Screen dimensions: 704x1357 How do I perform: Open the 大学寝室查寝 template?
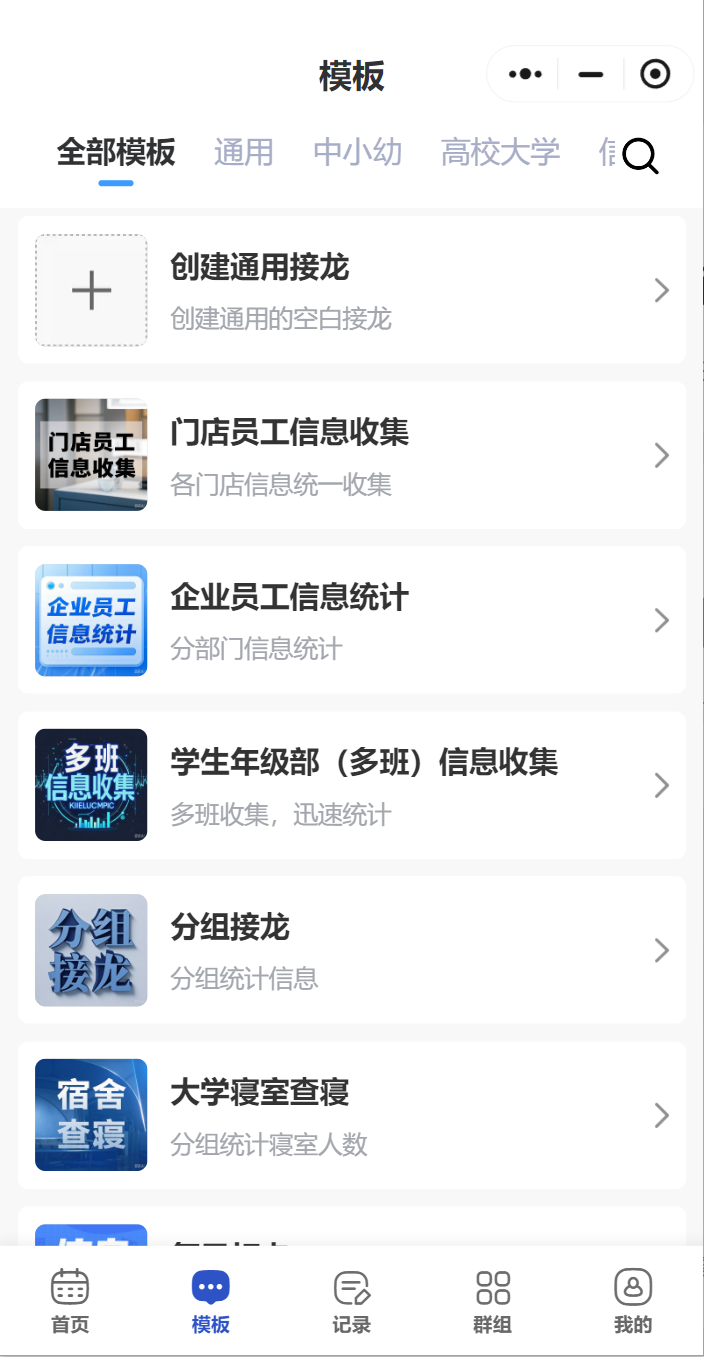[352, 1115]
